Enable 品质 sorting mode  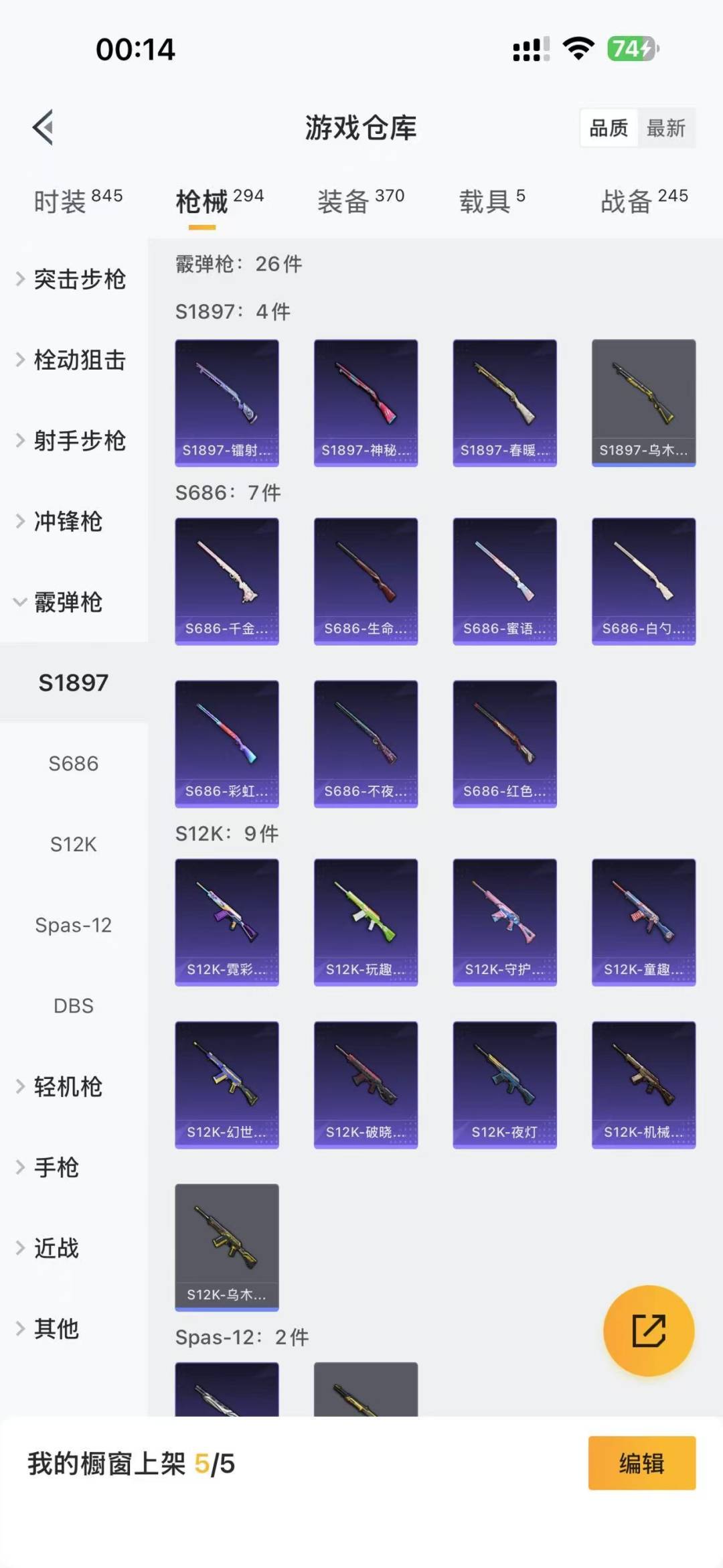click(608, 128)
